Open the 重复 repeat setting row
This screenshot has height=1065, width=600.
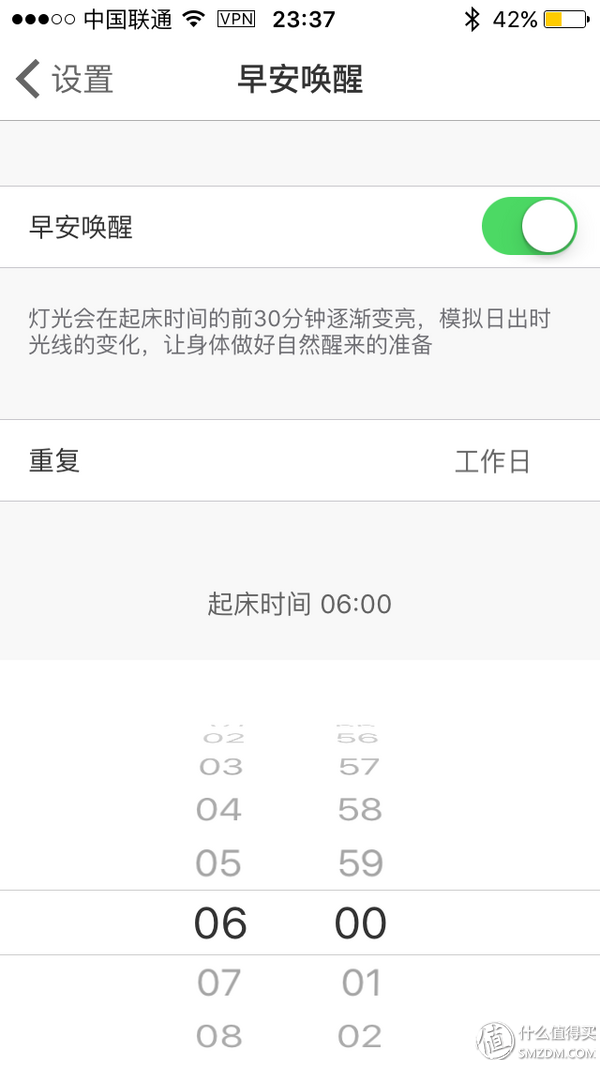(300, 461)
